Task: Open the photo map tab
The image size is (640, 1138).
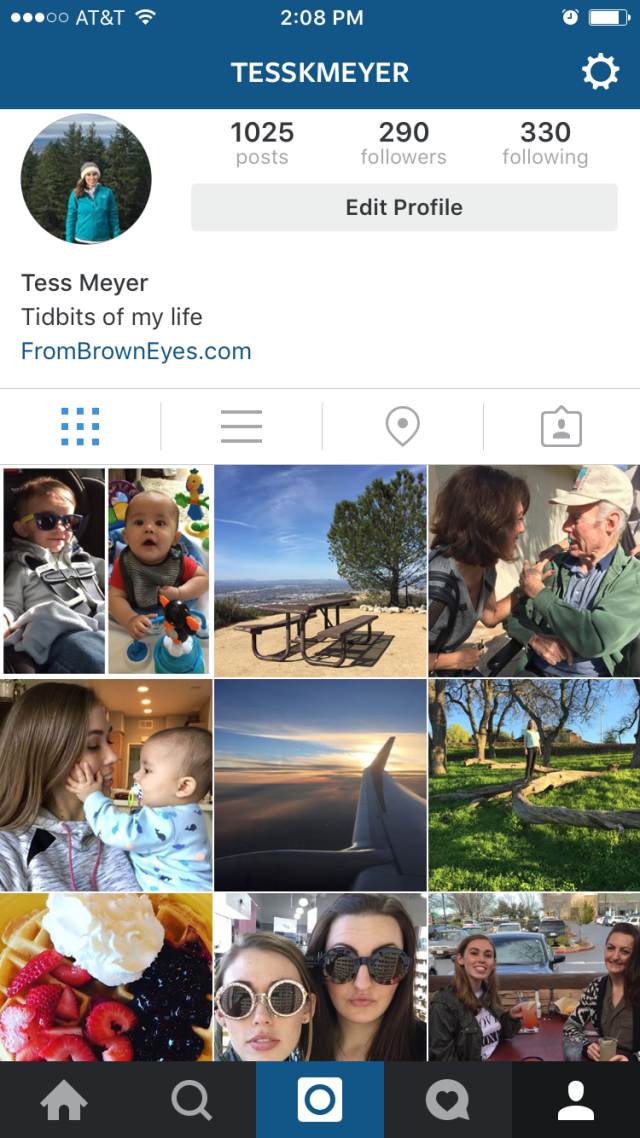Action: pyautogui.click(x=402, y=427)
